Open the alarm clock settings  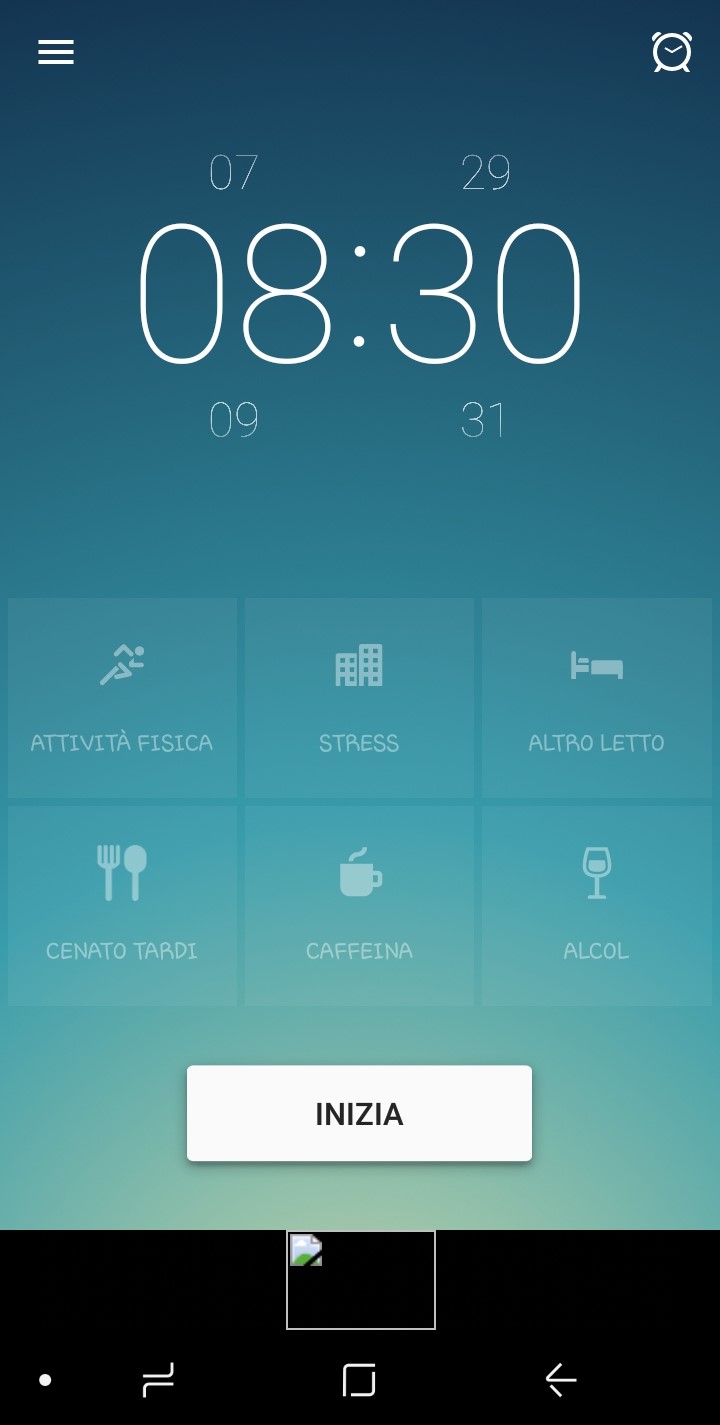pyautogui.click(x=671, y=52)
